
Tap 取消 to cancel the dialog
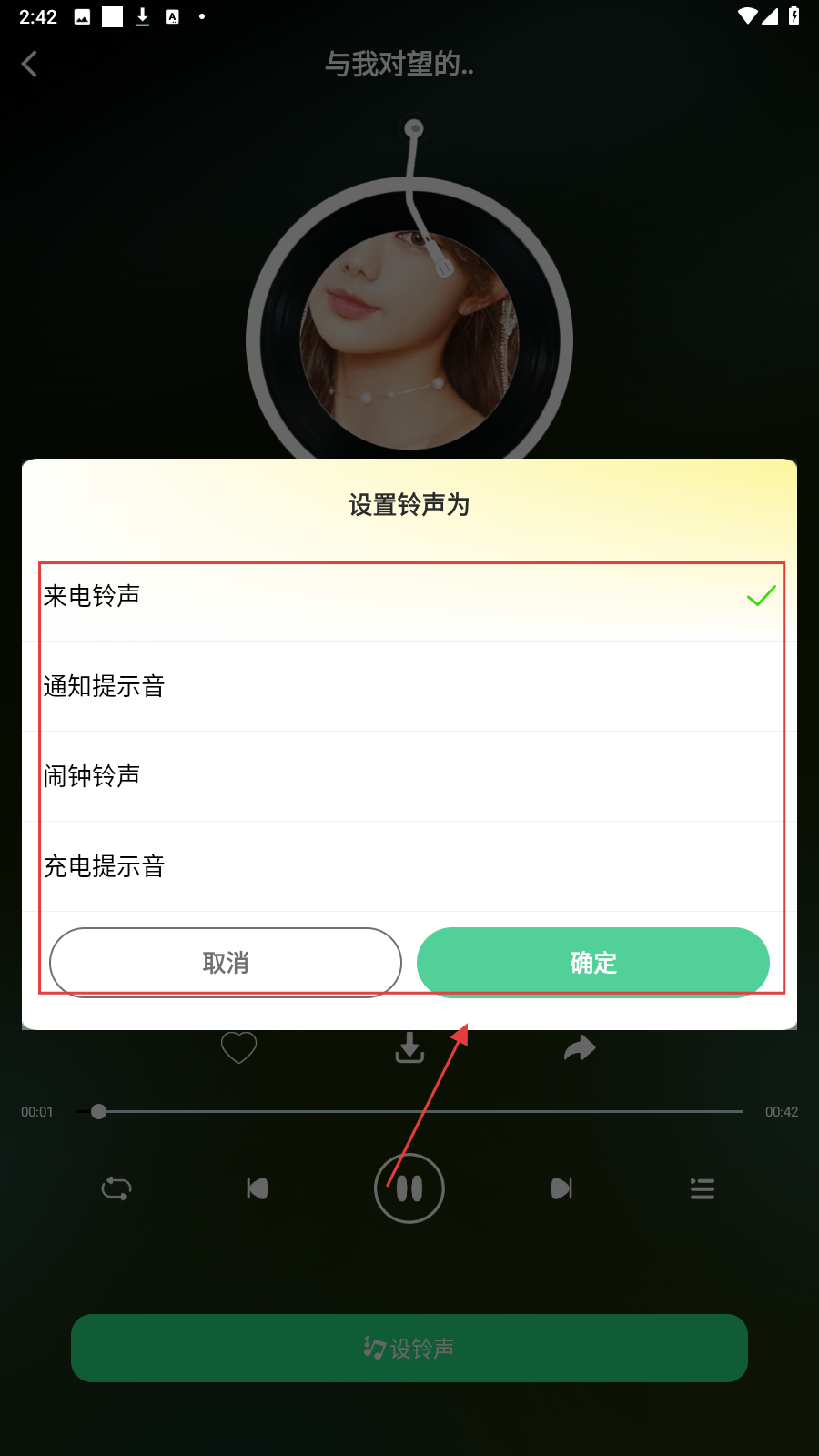click(226, 962)
